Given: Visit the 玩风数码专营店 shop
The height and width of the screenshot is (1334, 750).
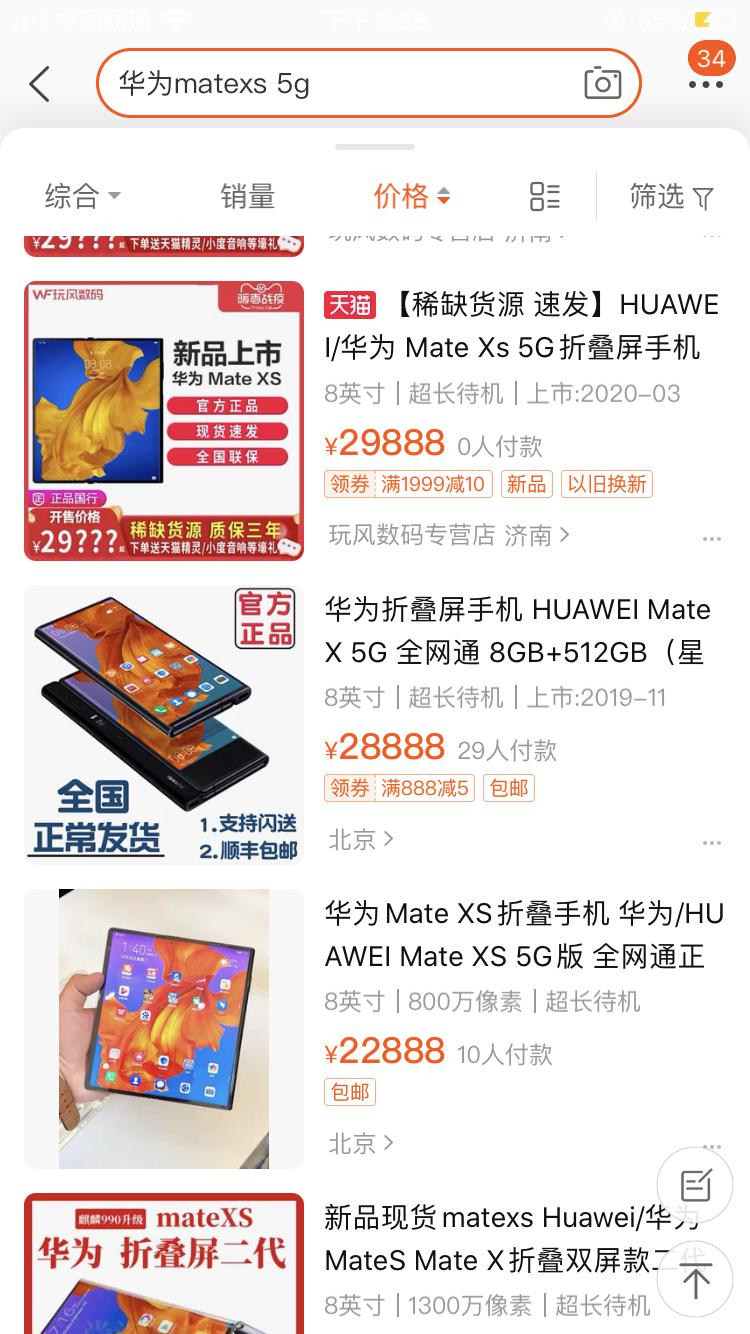Looking at the screenshot, I should pos(449,535).
